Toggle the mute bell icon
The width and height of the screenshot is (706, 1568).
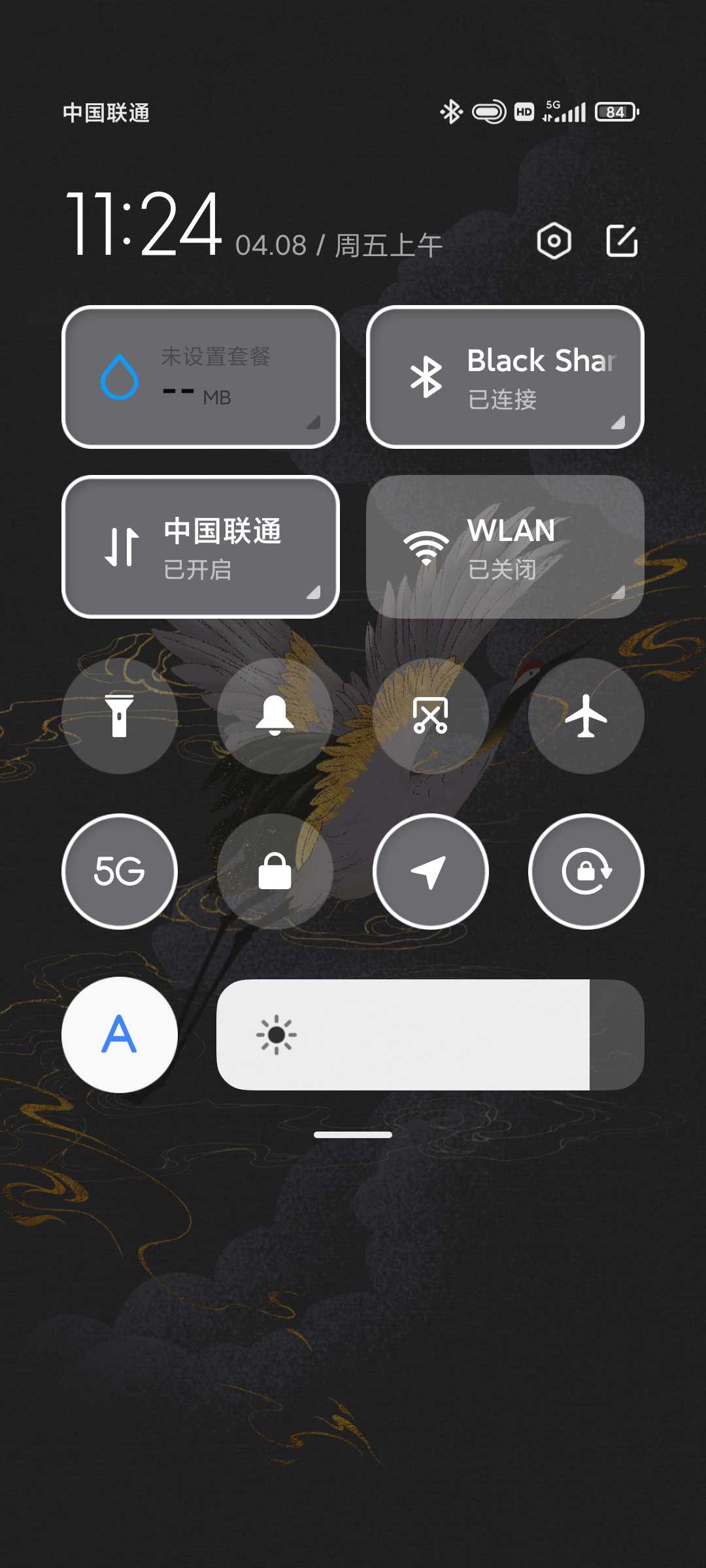pyautogui.click(x=275, y=716)
